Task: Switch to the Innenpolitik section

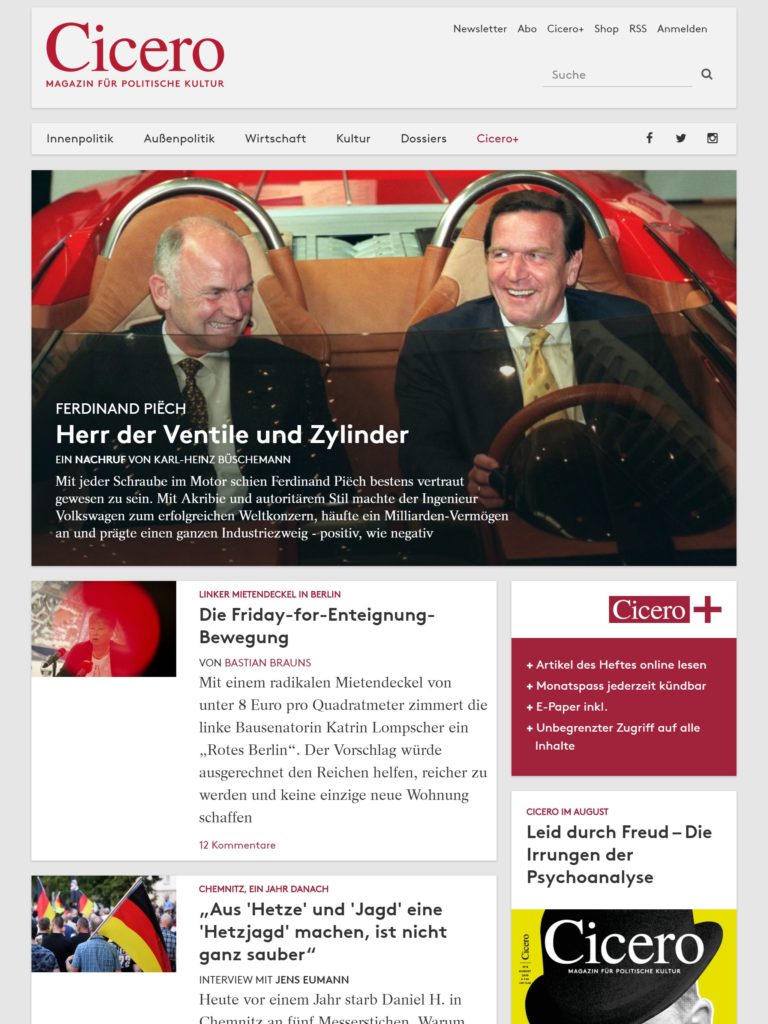Action: click(80, 139)
